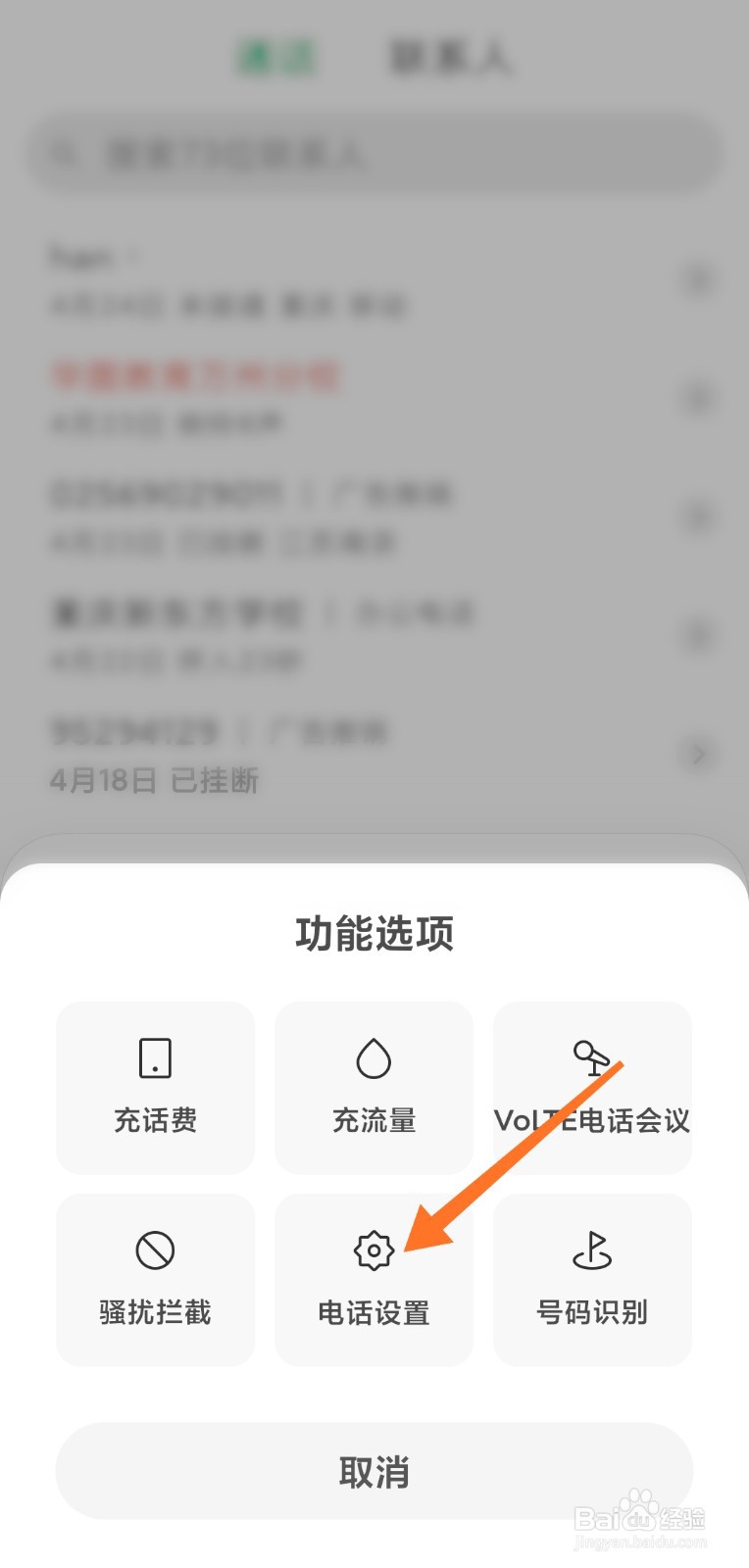Expand details for the 02569029011 call
The image size is (749, 1568).
click(698, 516)
